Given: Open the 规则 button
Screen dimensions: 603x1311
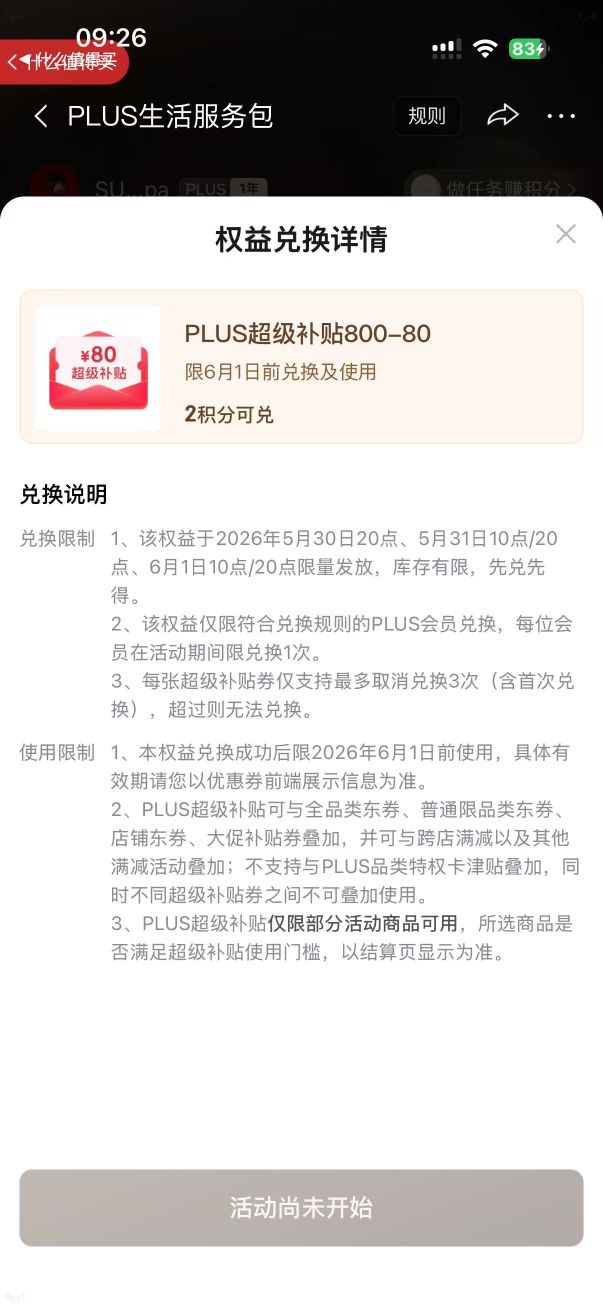Looking at the screenshot, I should [427, 116].
